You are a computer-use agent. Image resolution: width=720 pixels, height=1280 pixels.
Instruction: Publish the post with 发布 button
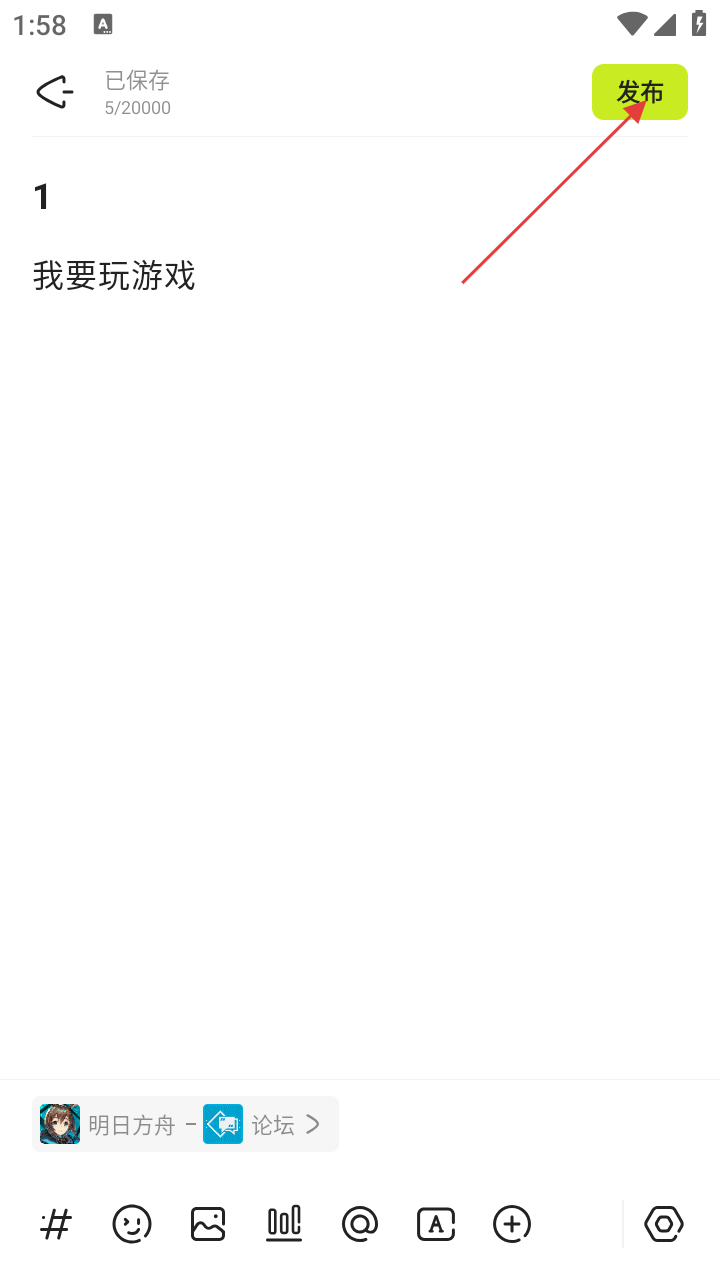(639, 92)
